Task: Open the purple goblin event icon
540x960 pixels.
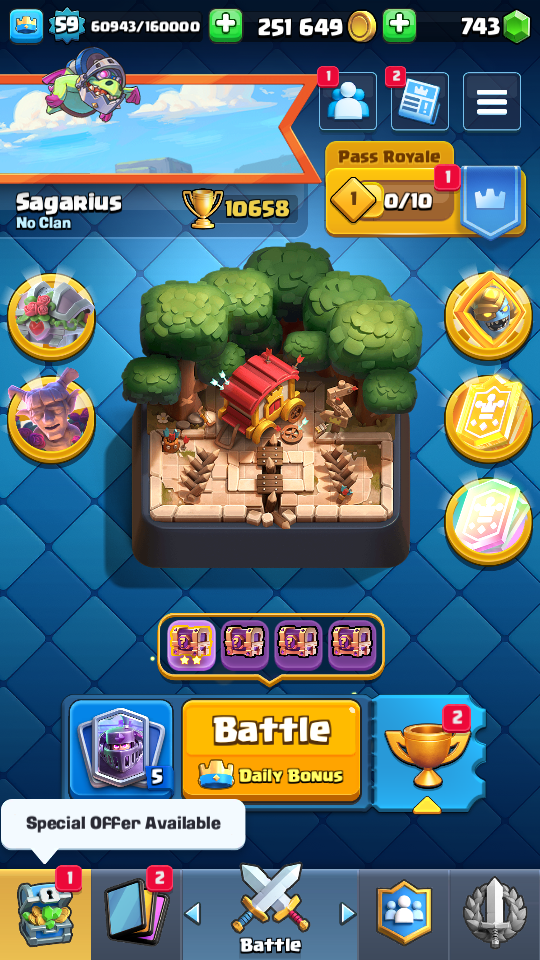Action: coord(51,419)
